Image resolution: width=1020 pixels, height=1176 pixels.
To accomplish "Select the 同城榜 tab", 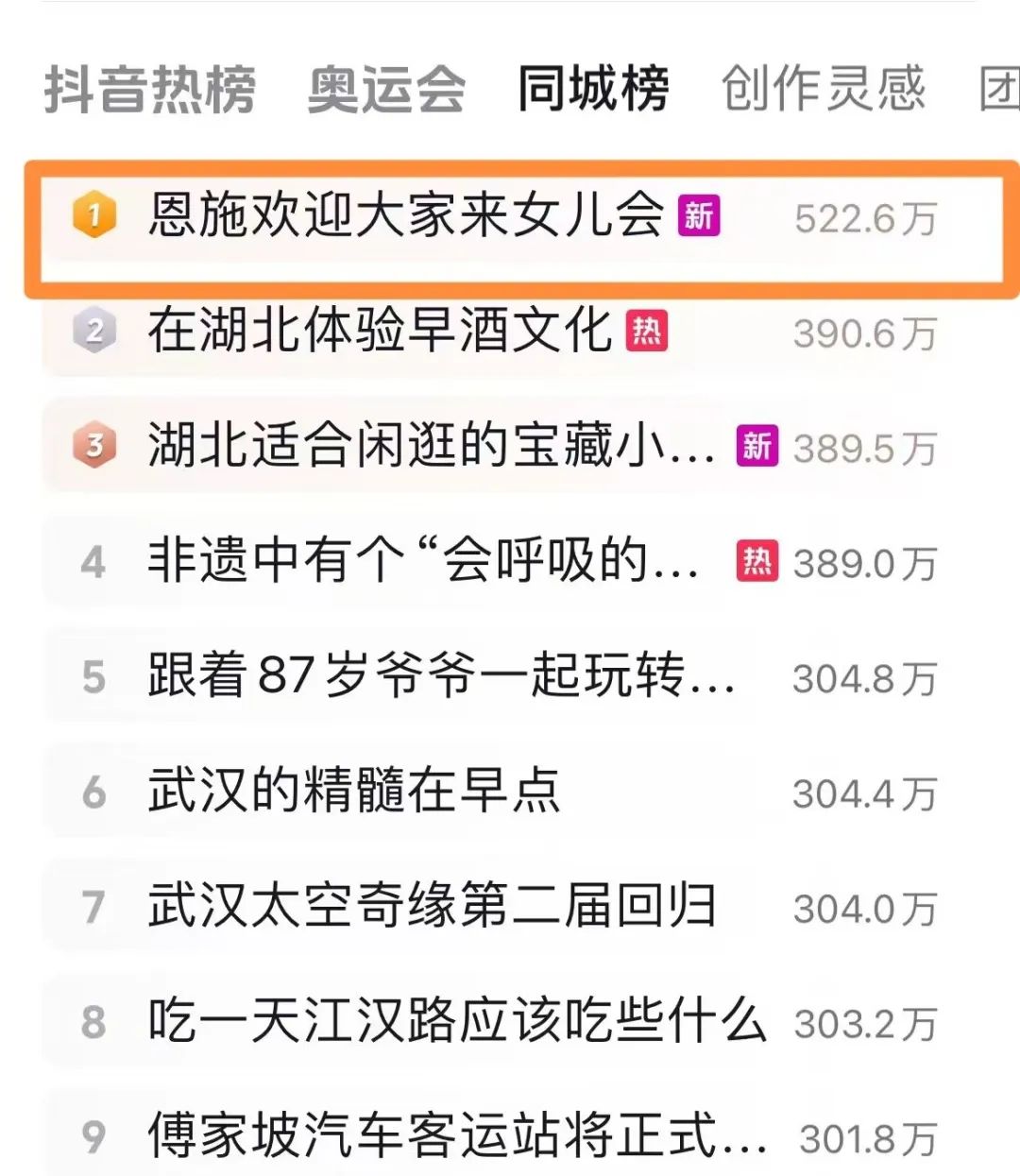I will coord(593,90).
